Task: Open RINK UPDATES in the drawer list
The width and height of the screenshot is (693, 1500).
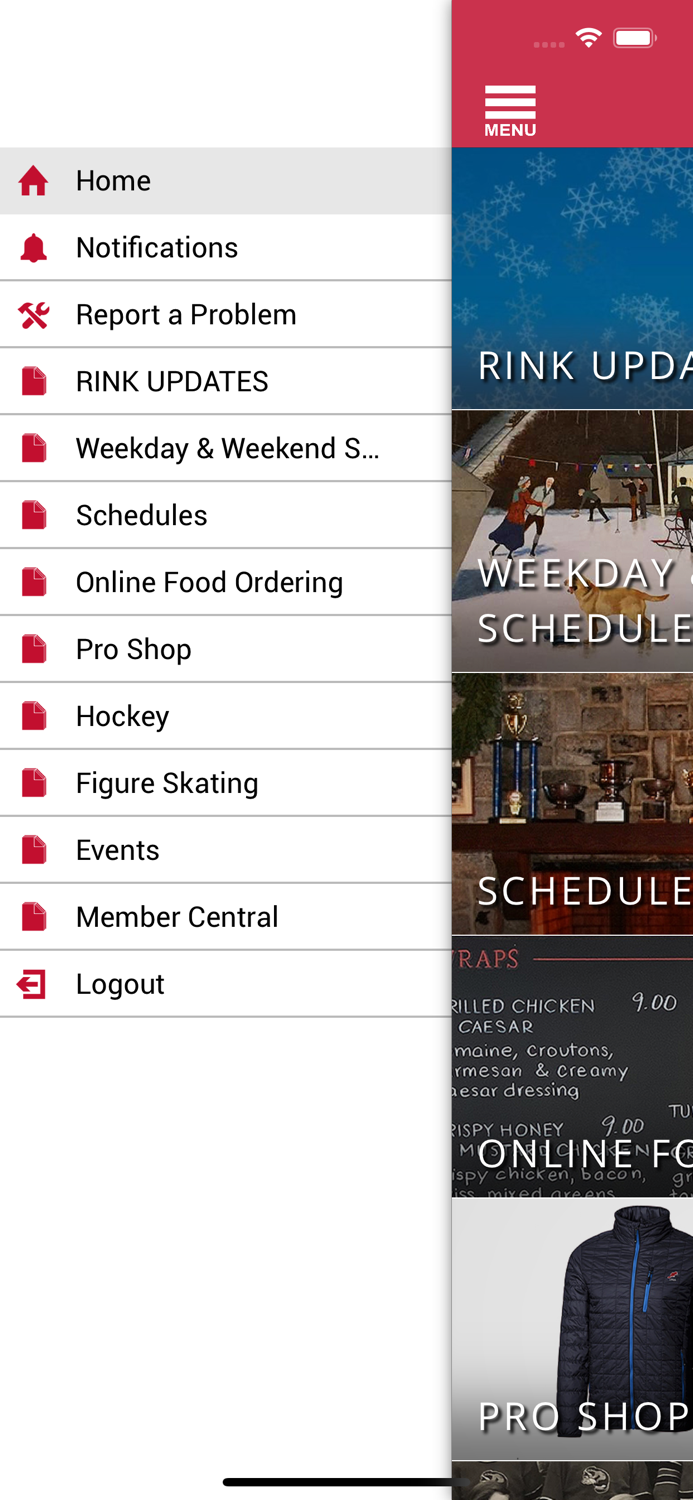Action: coord(225,382)
